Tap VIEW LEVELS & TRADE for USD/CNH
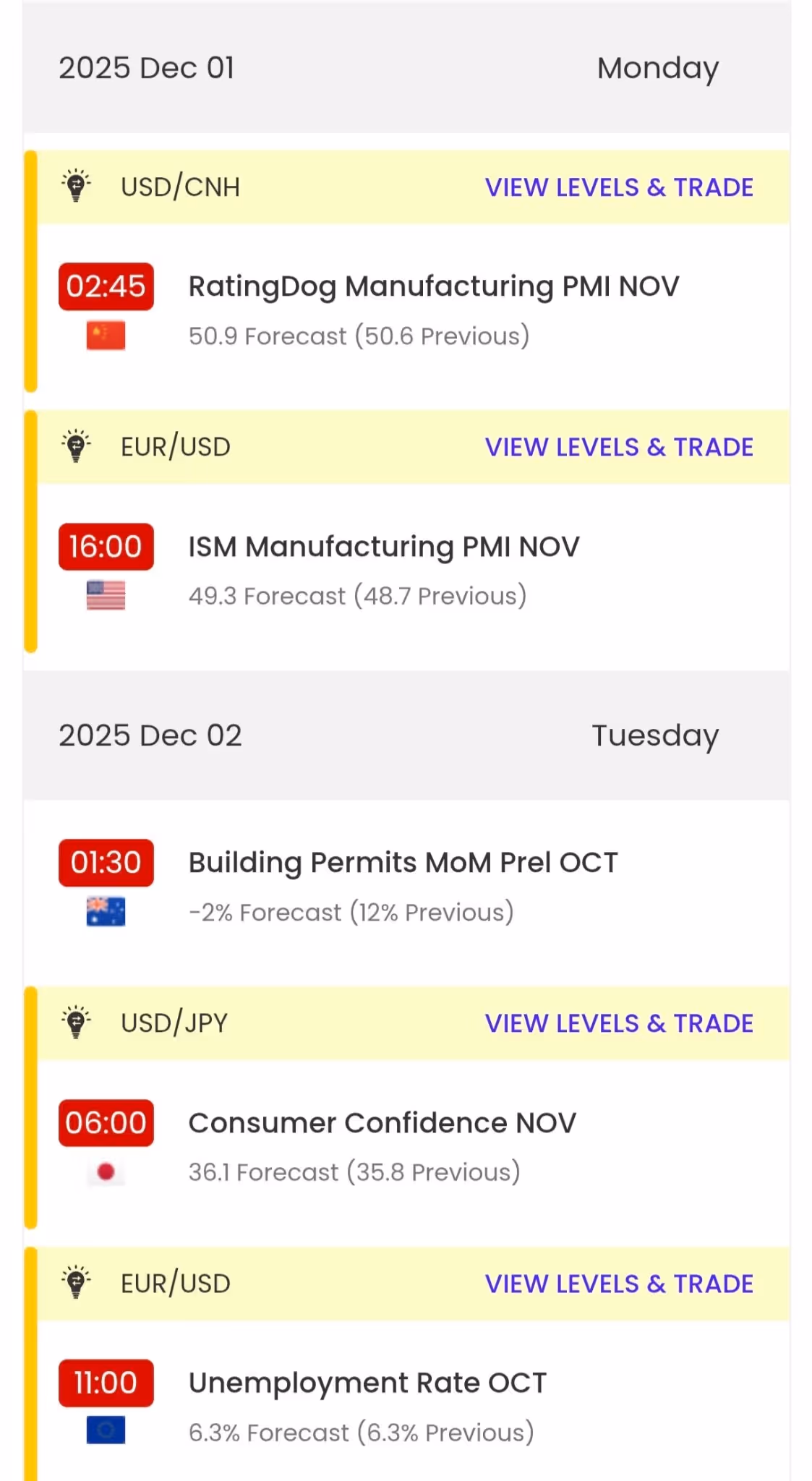The image size is (812, 1481). (618, 187)
